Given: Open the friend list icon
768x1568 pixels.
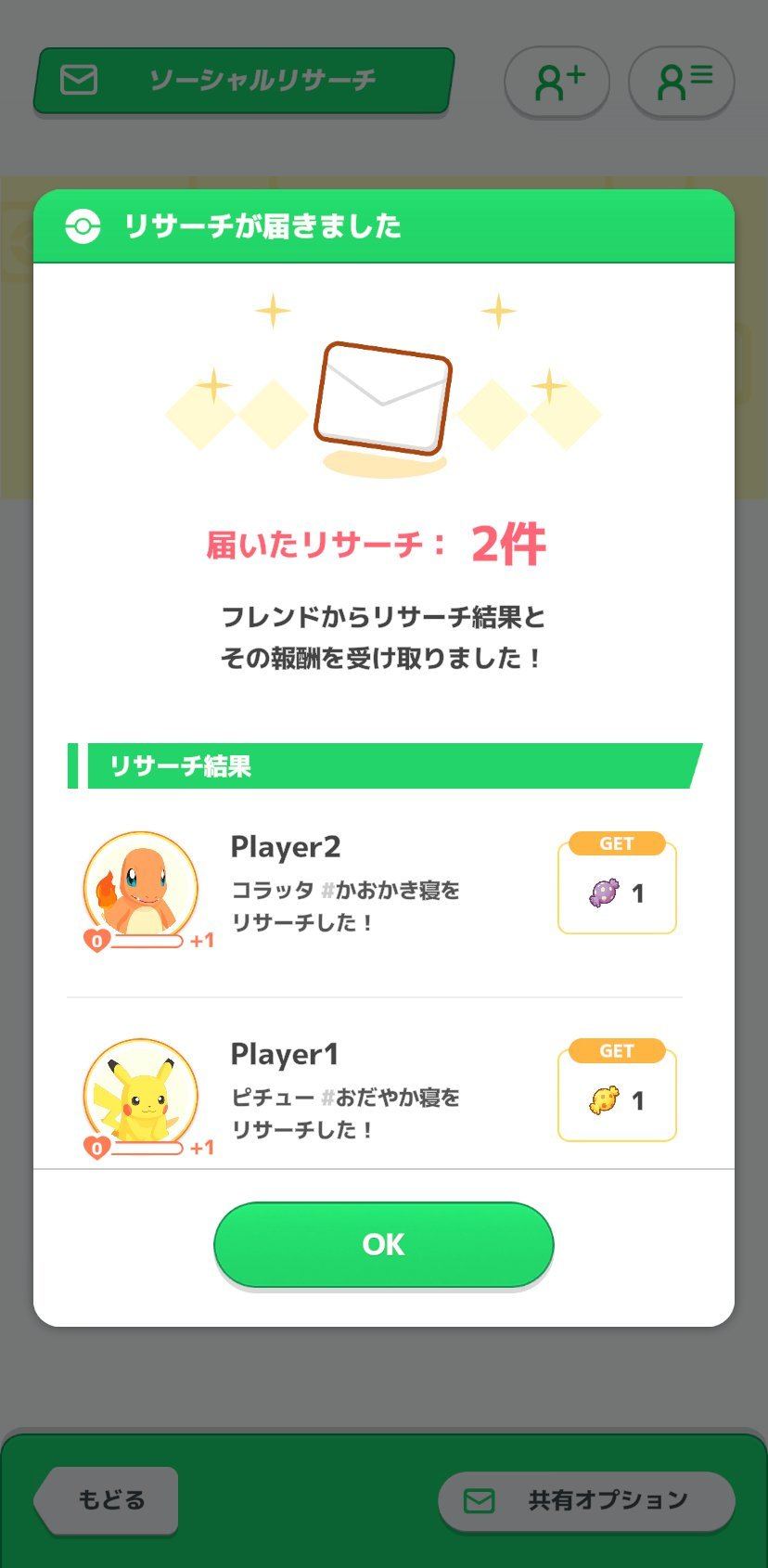Looking at the screenshot, I should tap(682, 82).
